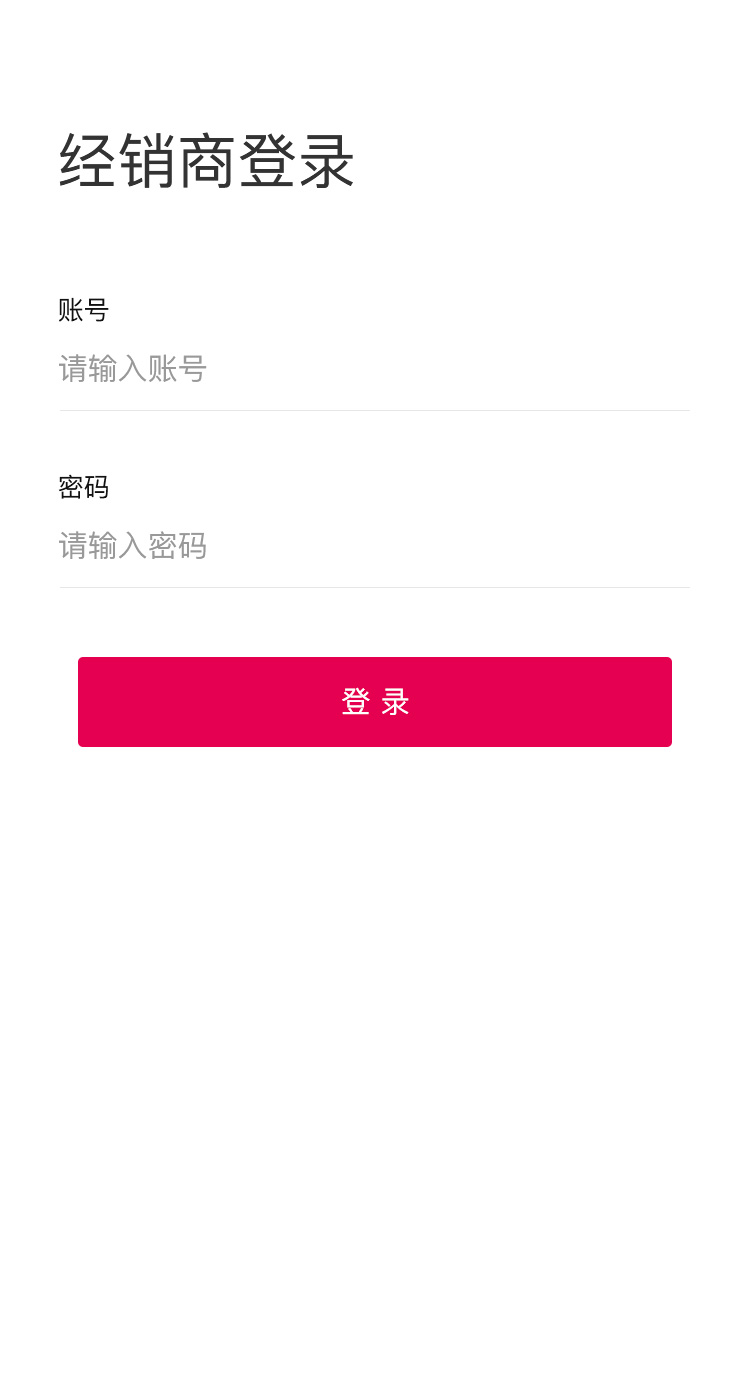Tap the account (账号) input field
Image resolution: width=750 pixels, height=1400 pixels.
(x=374, y=369)
